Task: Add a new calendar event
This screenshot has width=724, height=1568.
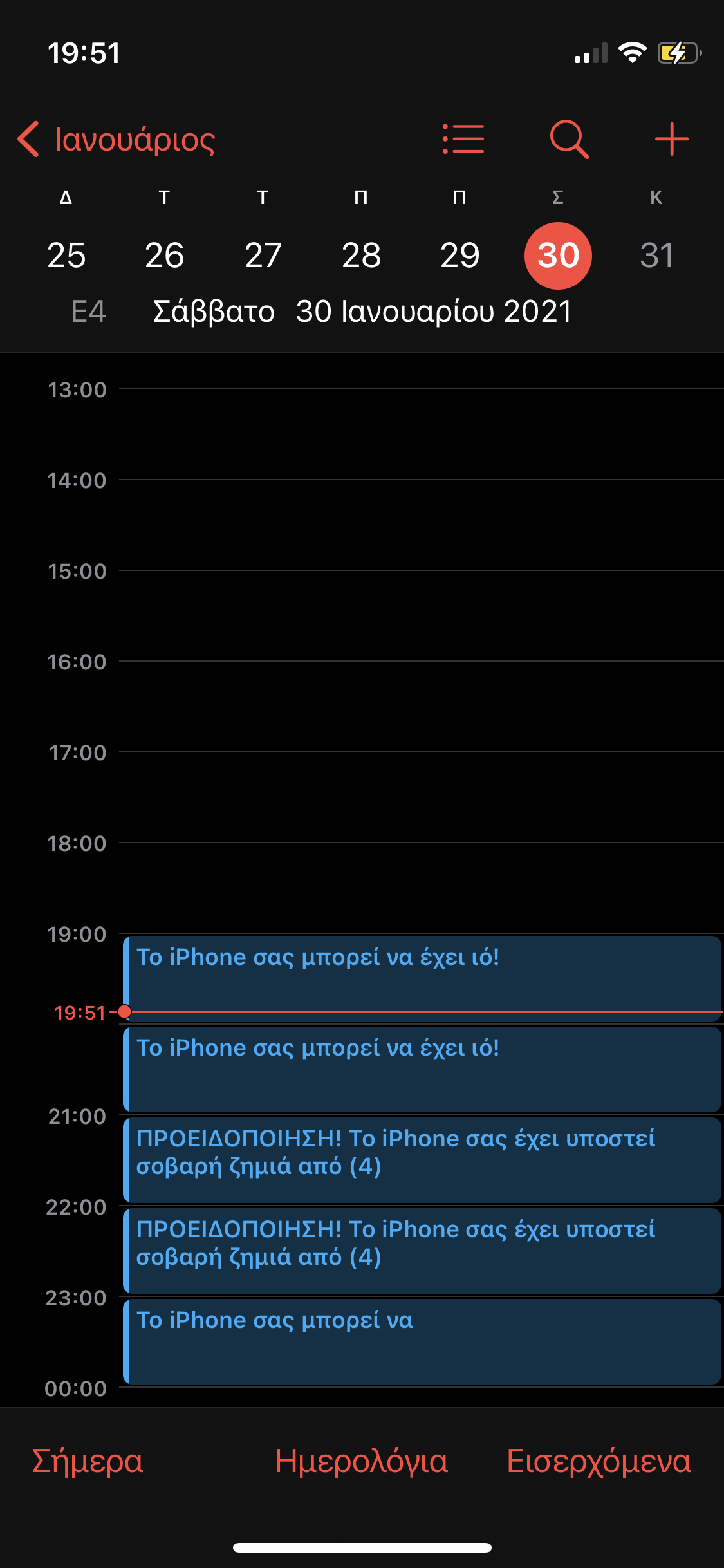Action: pyautogui.click(x=671, y=139)
